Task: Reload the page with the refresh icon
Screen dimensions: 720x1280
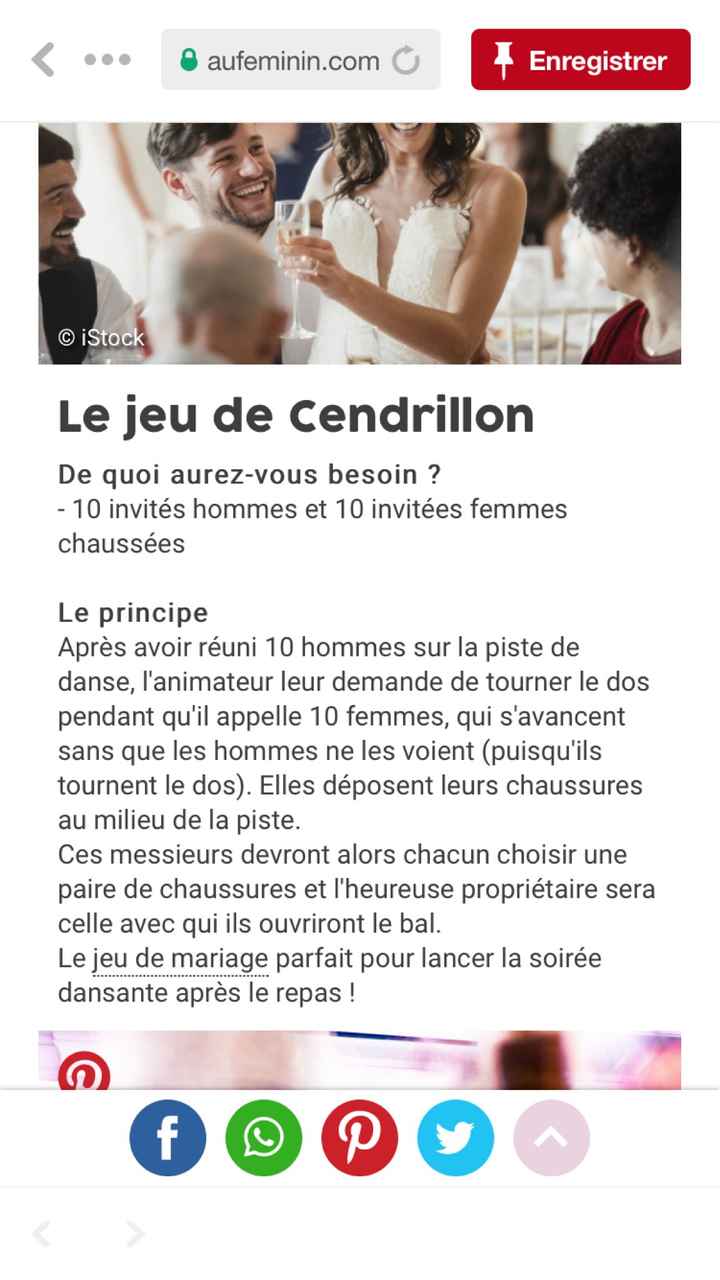Action: click(x=406, y=61)
